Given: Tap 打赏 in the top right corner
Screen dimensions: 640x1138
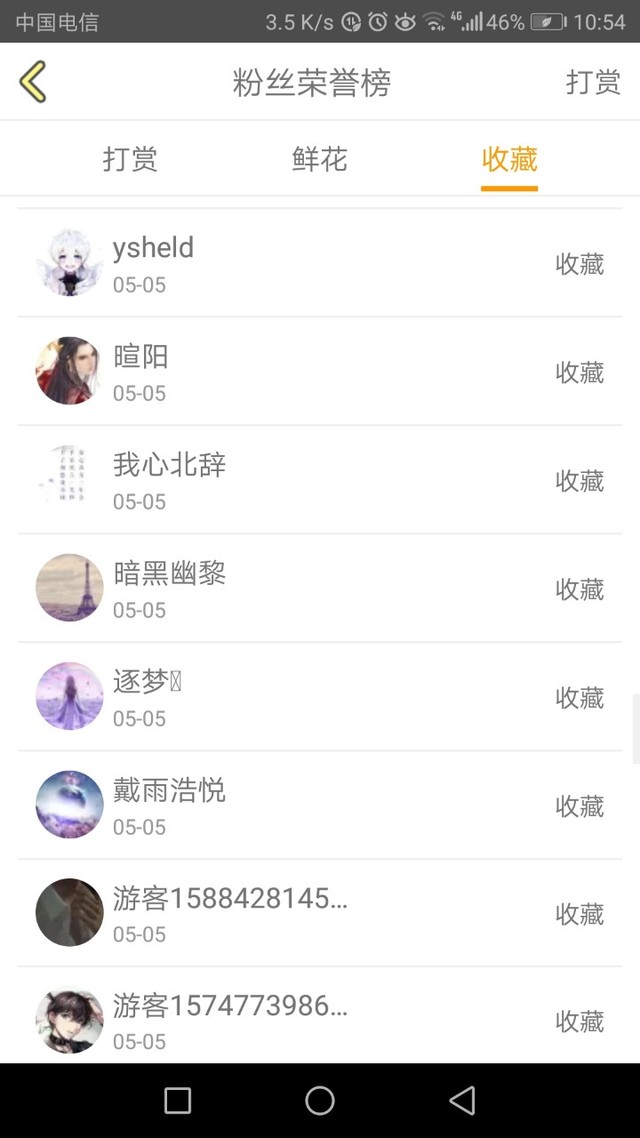Looking at the screenshot, I should [x=593, y=82].
